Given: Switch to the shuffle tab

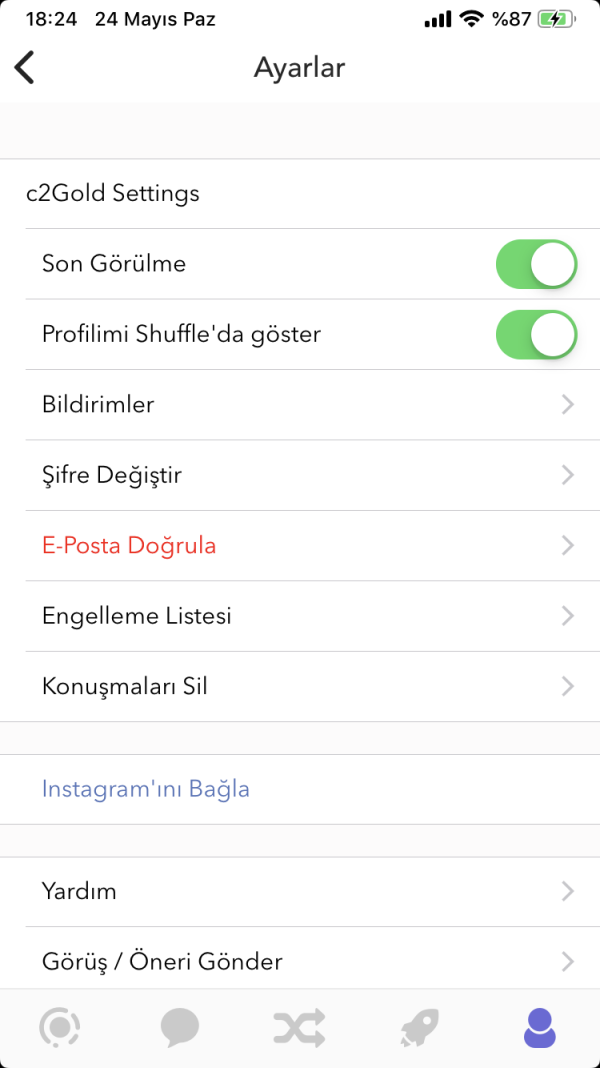Looking at the screenshot, I should pyautogui.click(x=299, y=1027).
